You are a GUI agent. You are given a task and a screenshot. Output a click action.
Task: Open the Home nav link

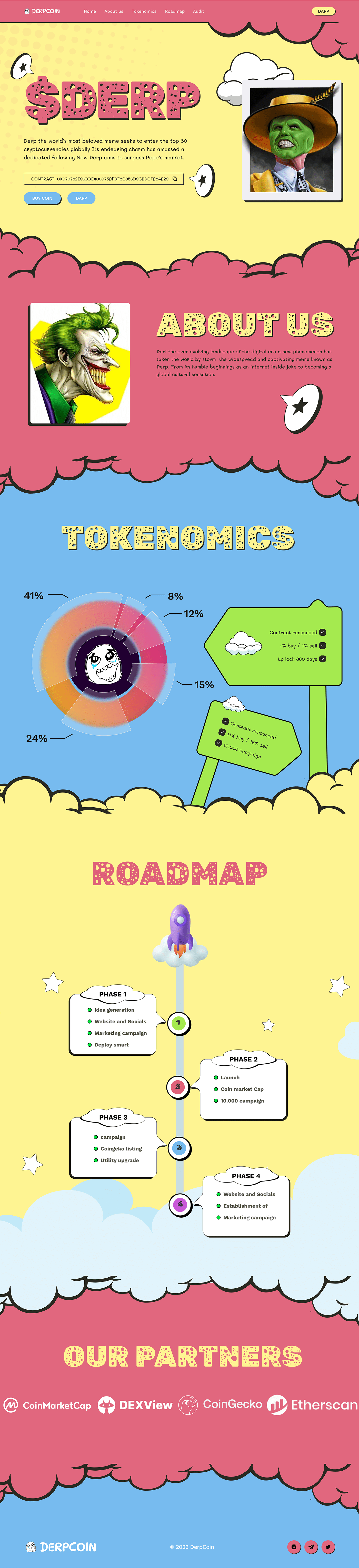89,11
